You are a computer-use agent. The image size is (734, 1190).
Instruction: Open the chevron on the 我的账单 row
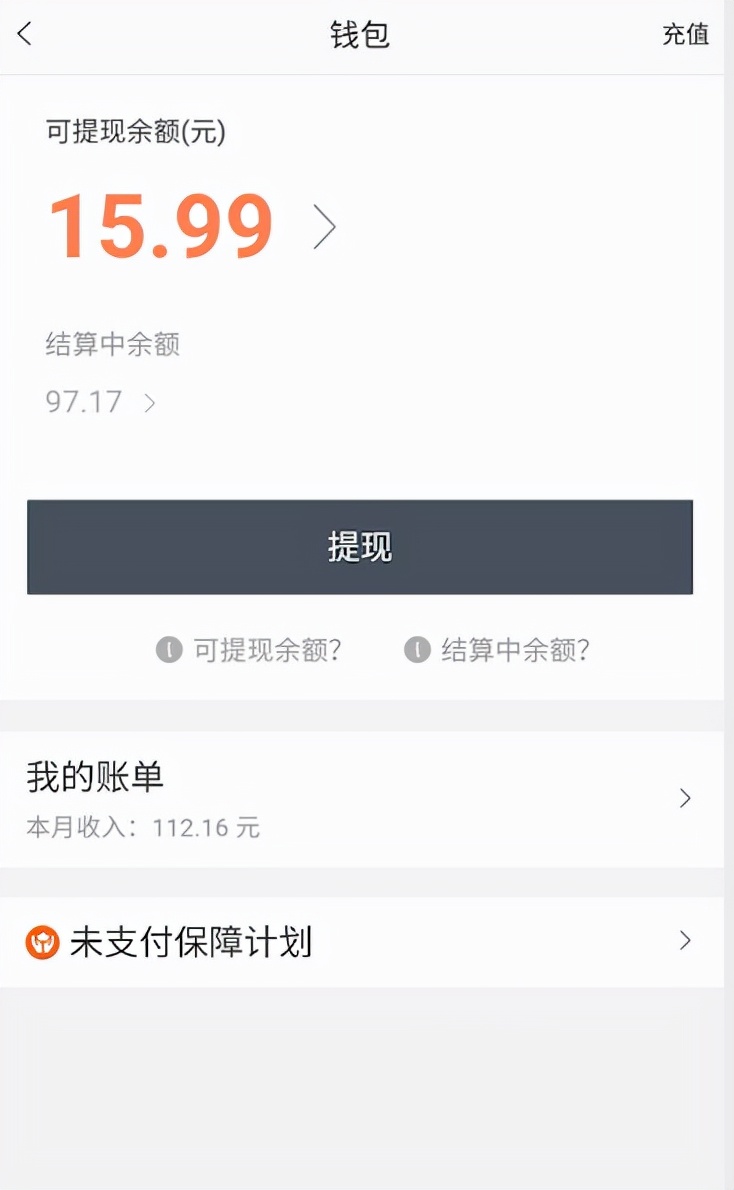[x=684, y=798]
